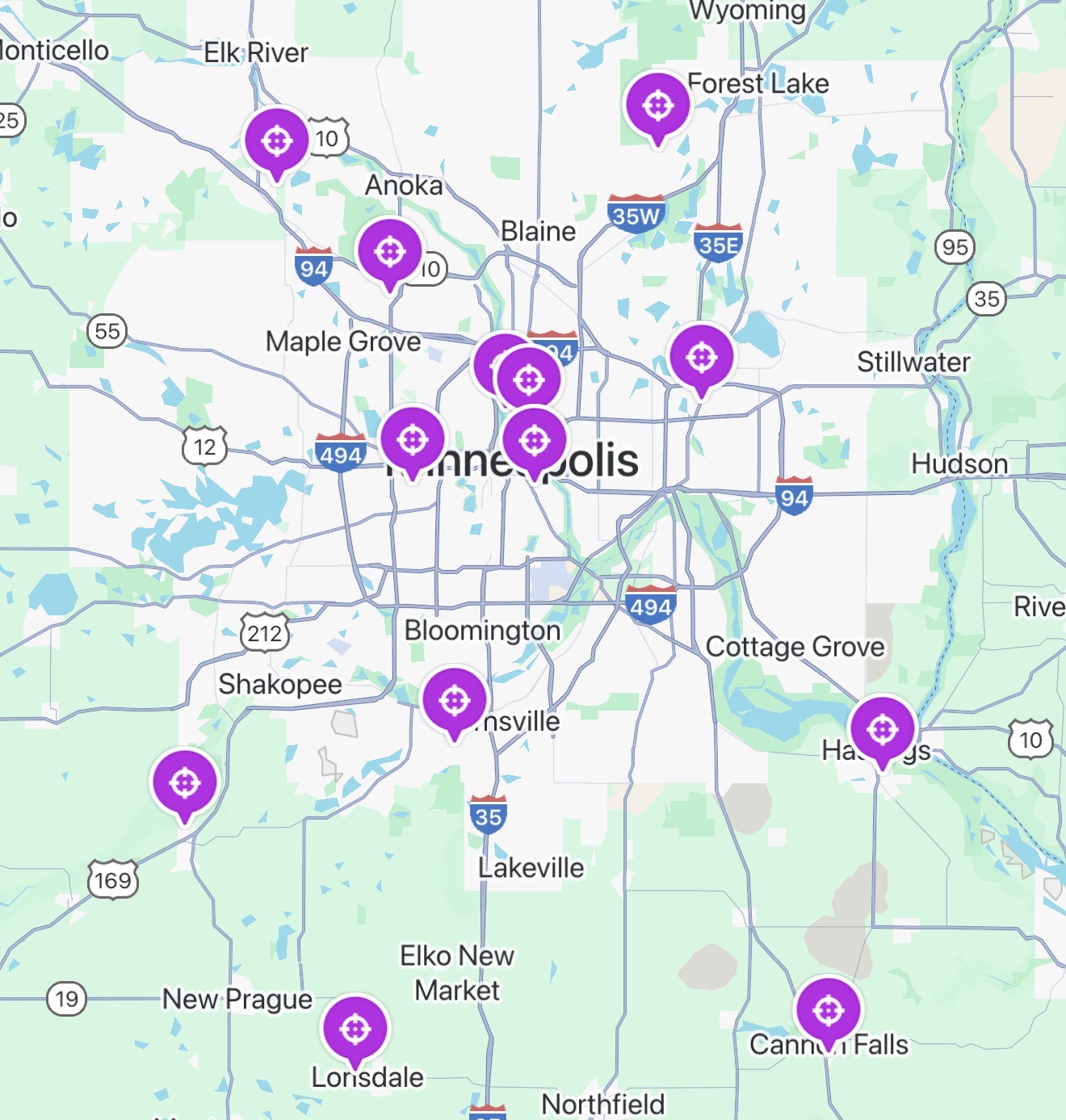Screen dimensions: 1066x1120
Task: Open the pin at Cannon Falls
Action: coord(828,1010)
